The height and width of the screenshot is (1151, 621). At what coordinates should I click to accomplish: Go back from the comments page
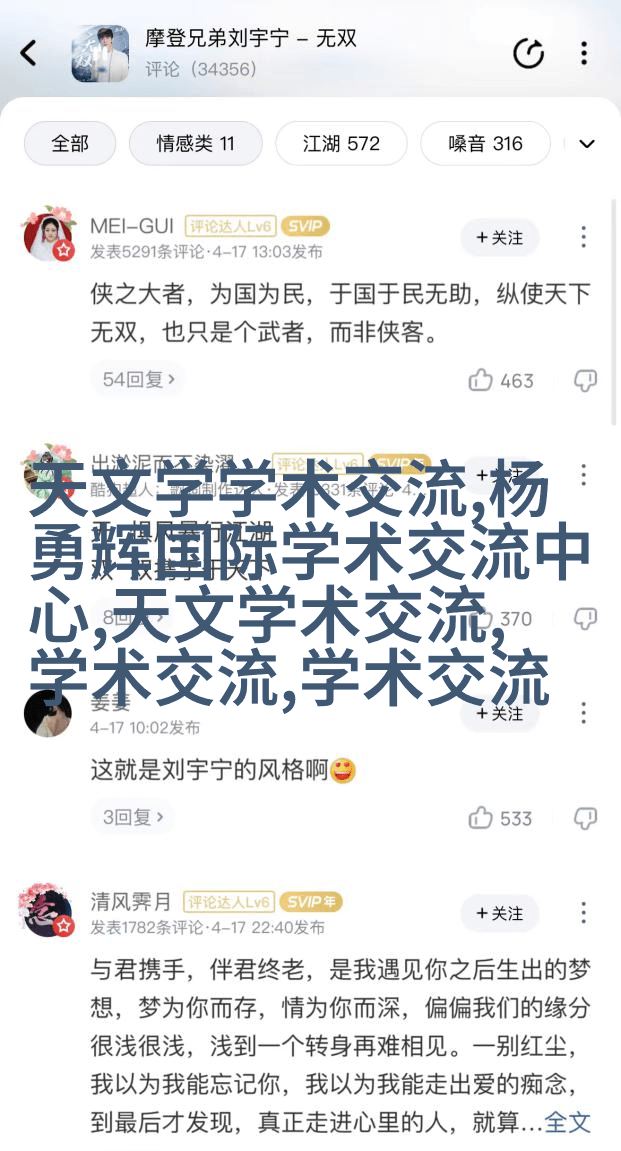pos(29,53)
